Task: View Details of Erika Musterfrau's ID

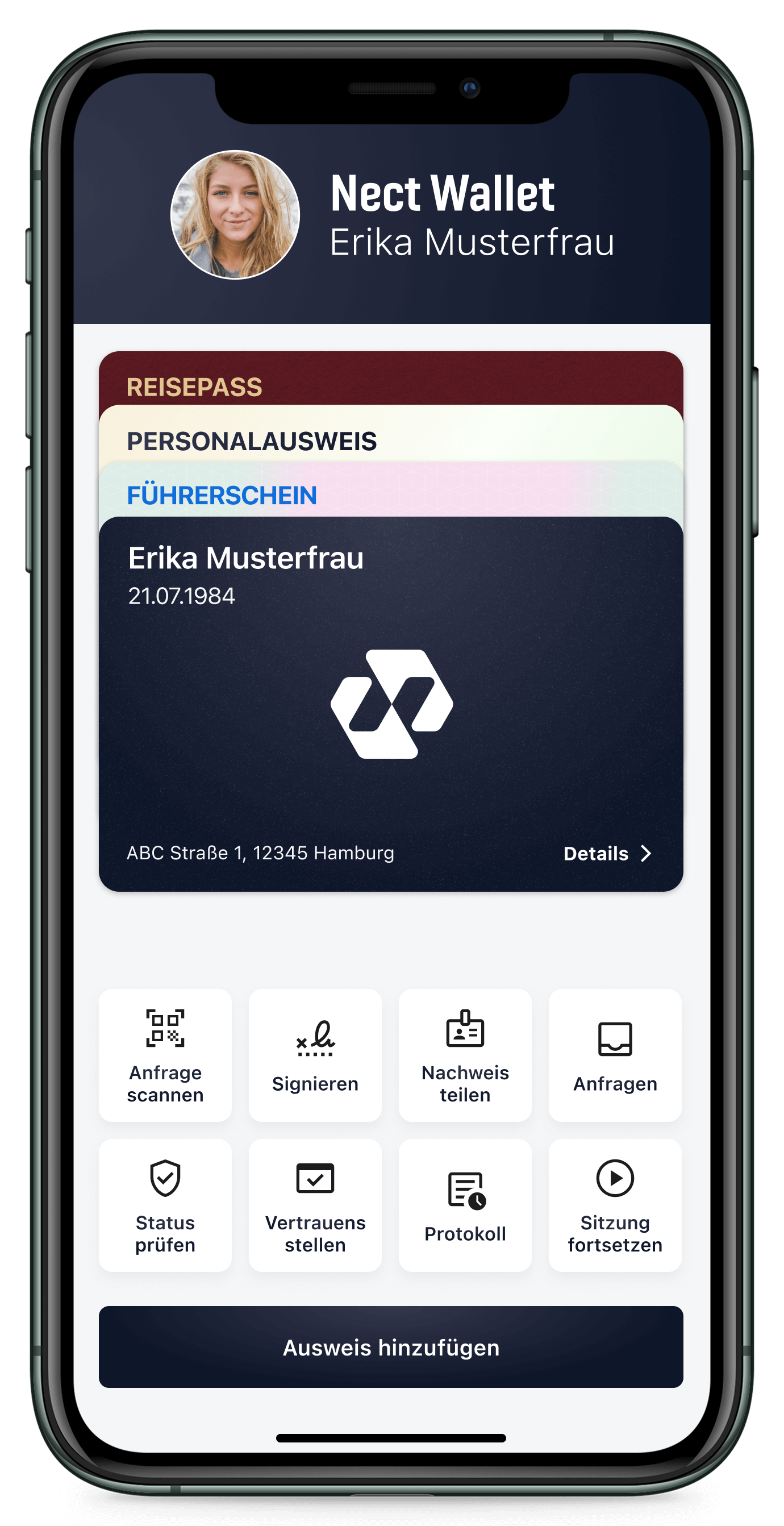Action: pyautogui.click(x=606, y=853)
